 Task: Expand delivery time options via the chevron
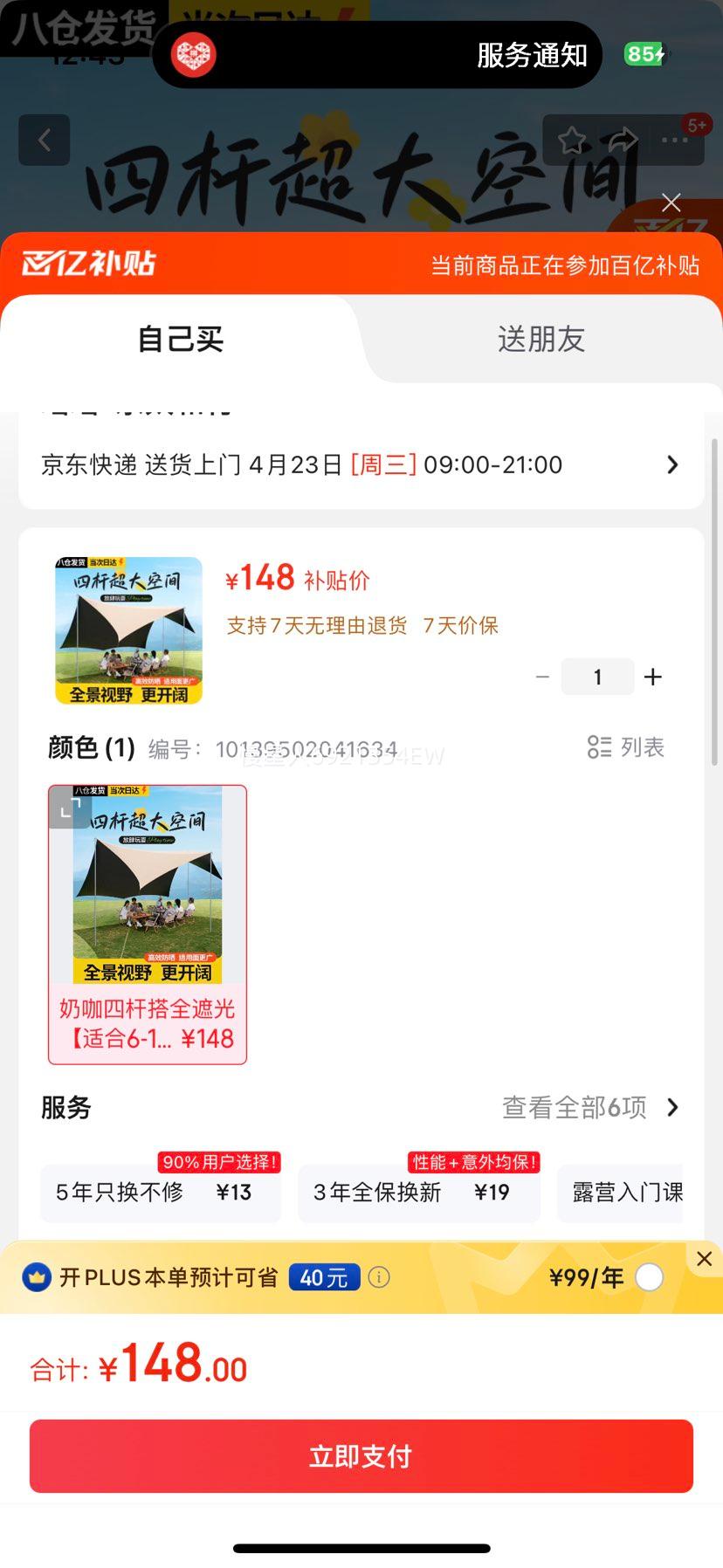click(x=671, y=464)
